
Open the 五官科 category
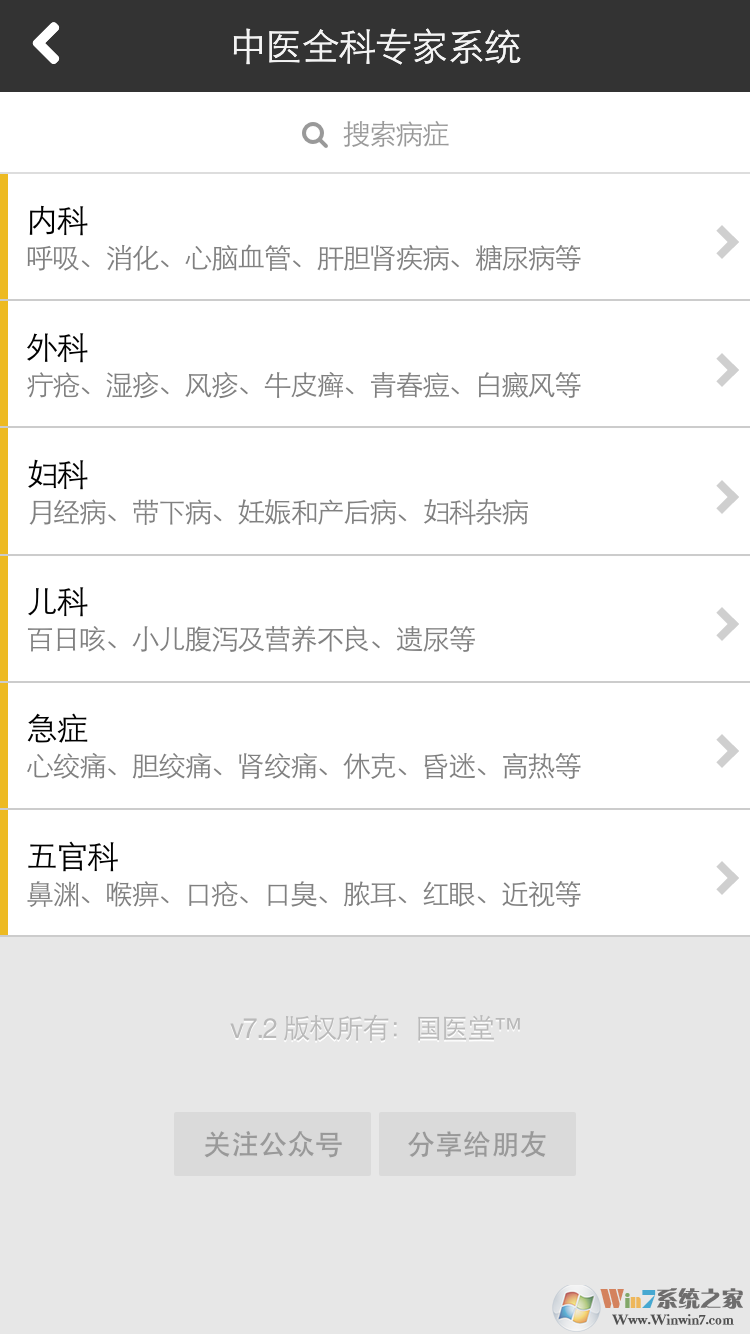coord(375,873)
